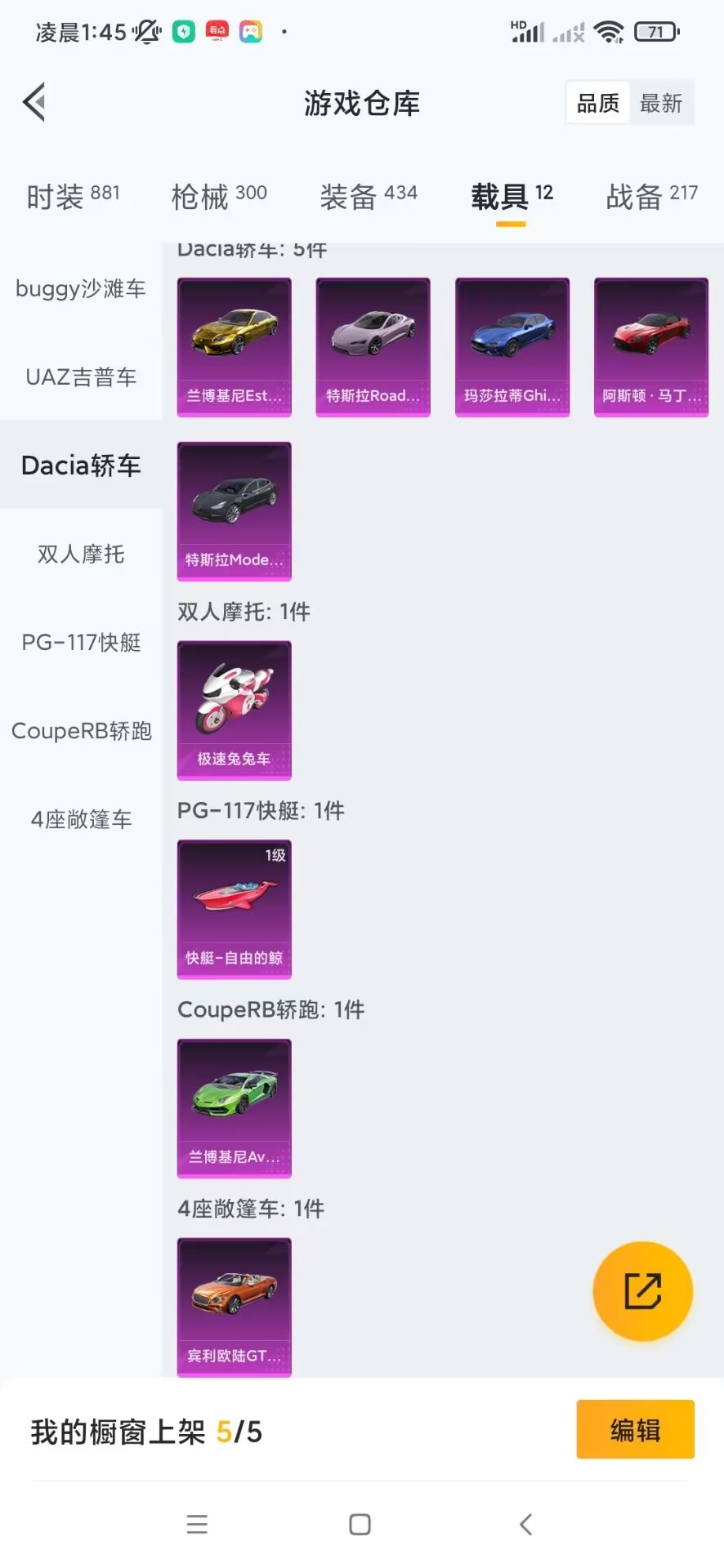The width and height of the screenshot is (724, 1568).
Task: Sort items by 最新
Action: click(x=660, y=103)
